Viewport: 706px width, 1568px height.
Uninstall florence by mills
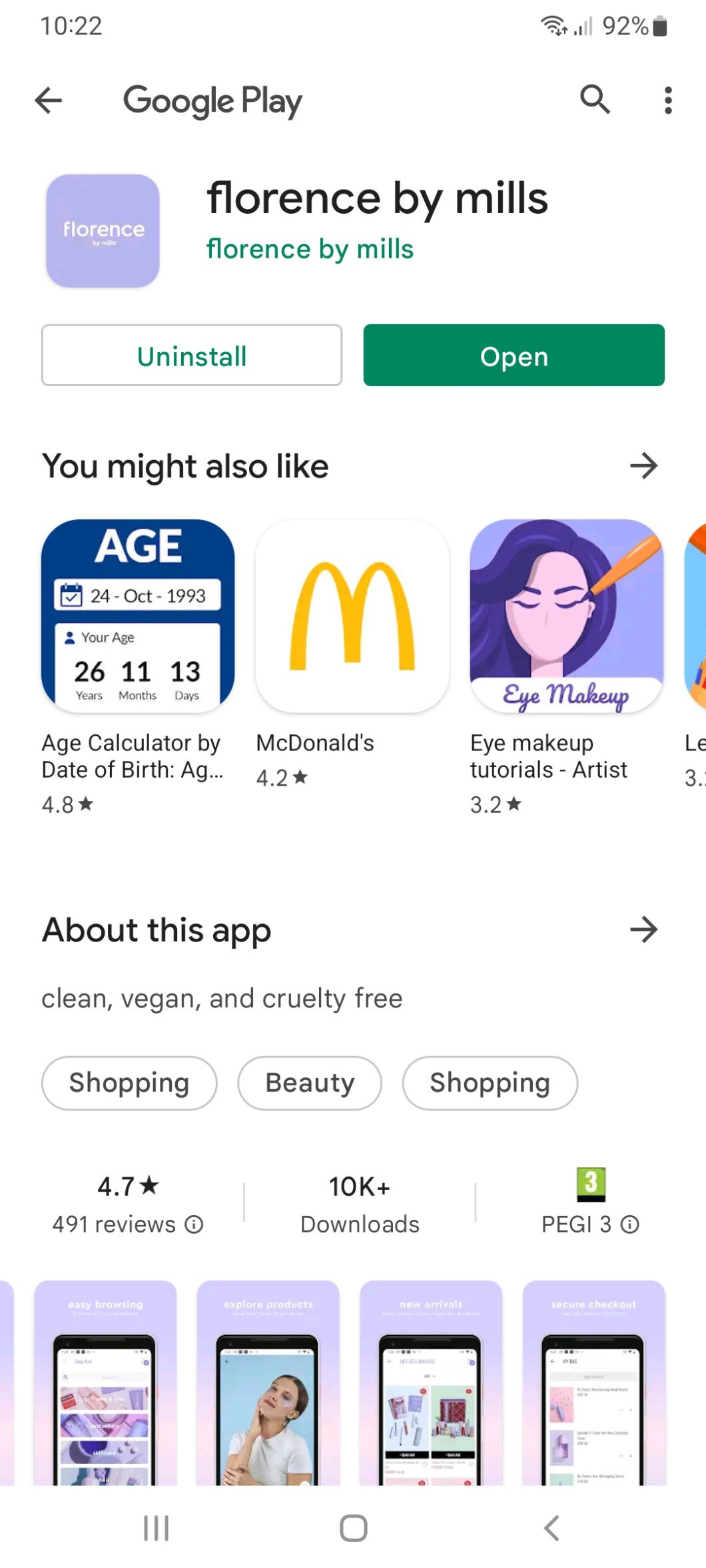click(192, 356)
